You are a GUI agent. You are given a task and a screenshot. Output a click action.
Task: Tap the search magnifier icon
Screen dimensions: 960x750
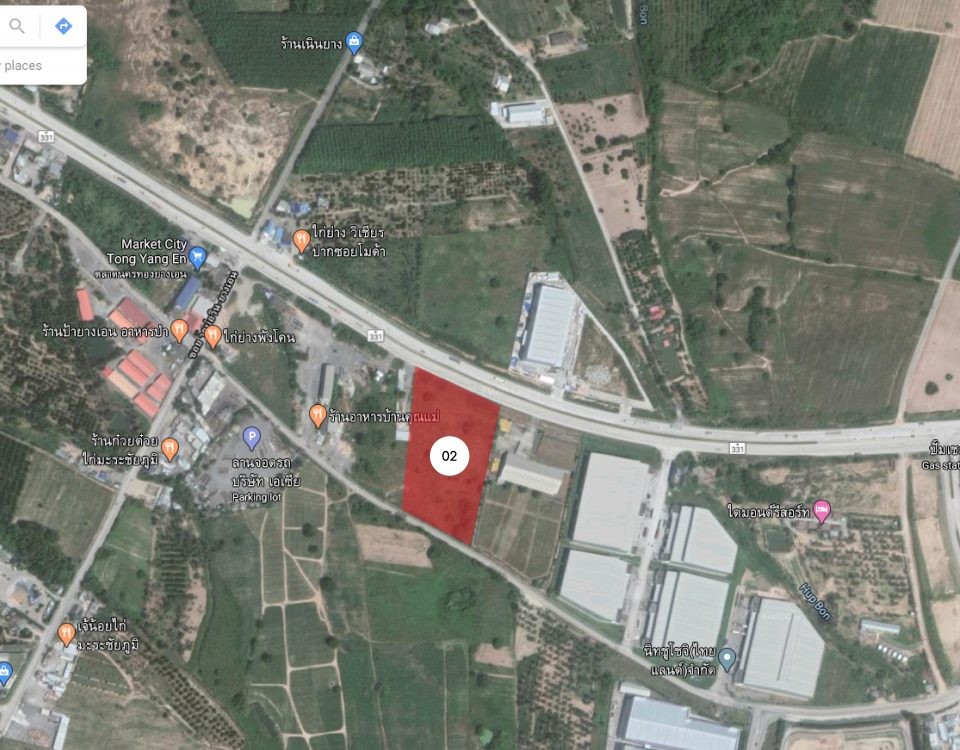17,26
